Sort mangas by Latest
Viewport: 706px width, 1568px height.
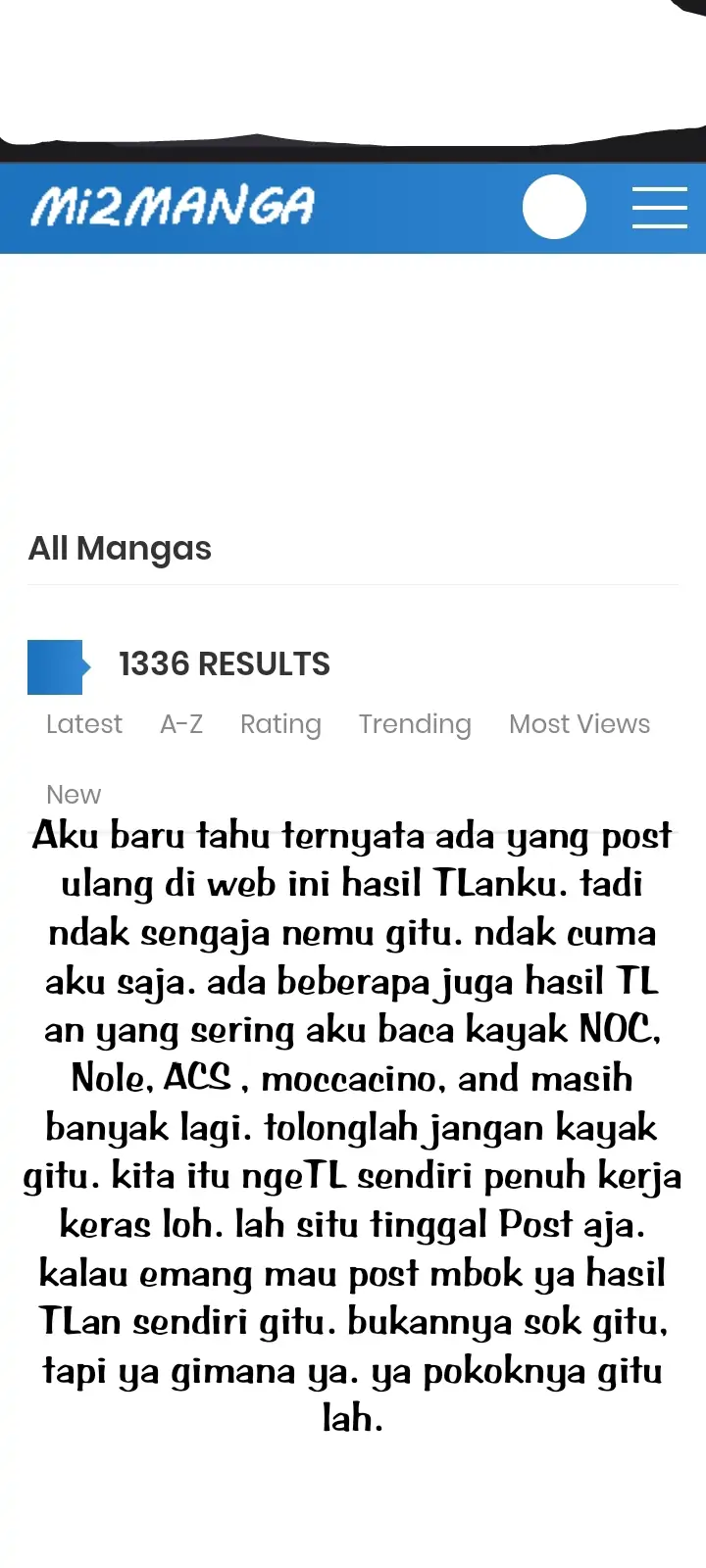84,724
